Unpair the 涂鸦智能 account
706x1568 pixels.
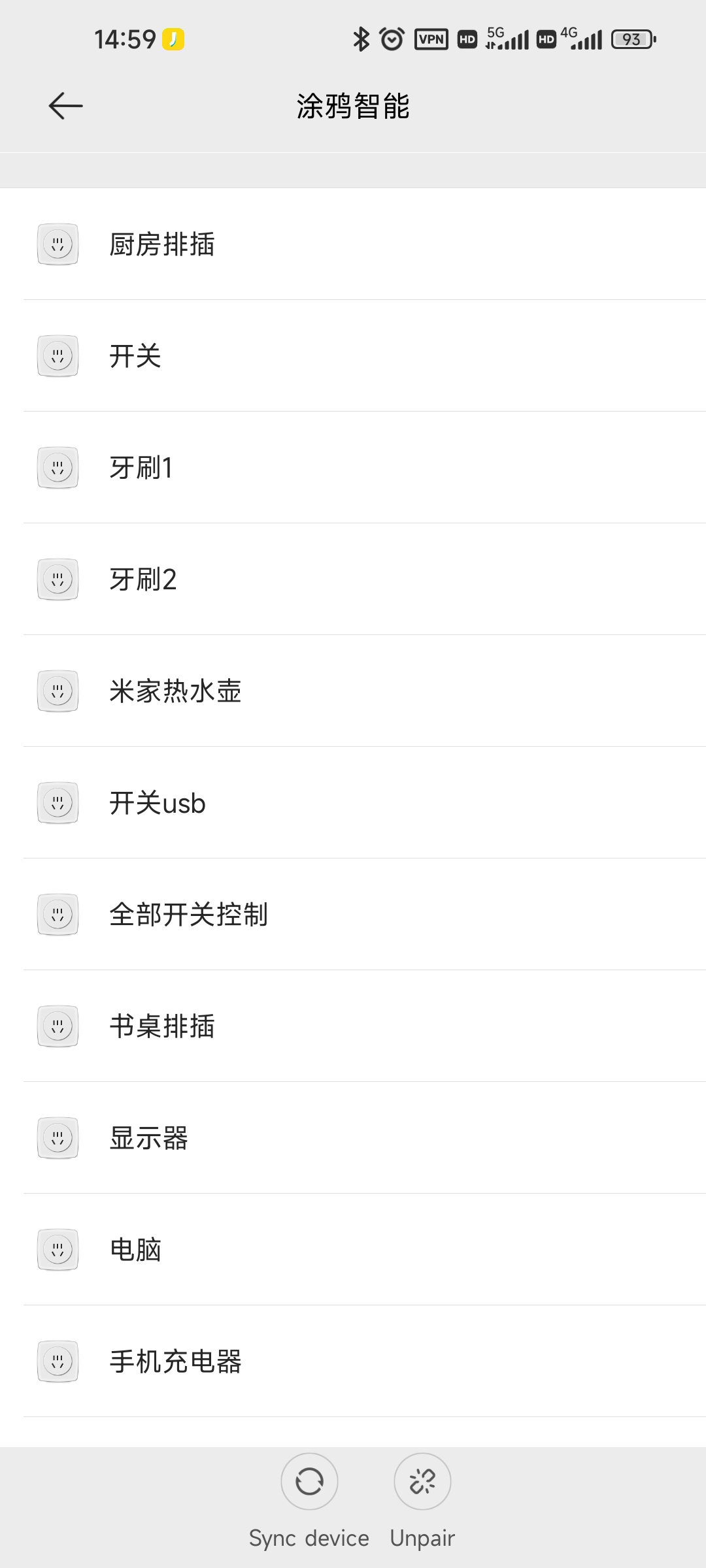[422, 1501]
